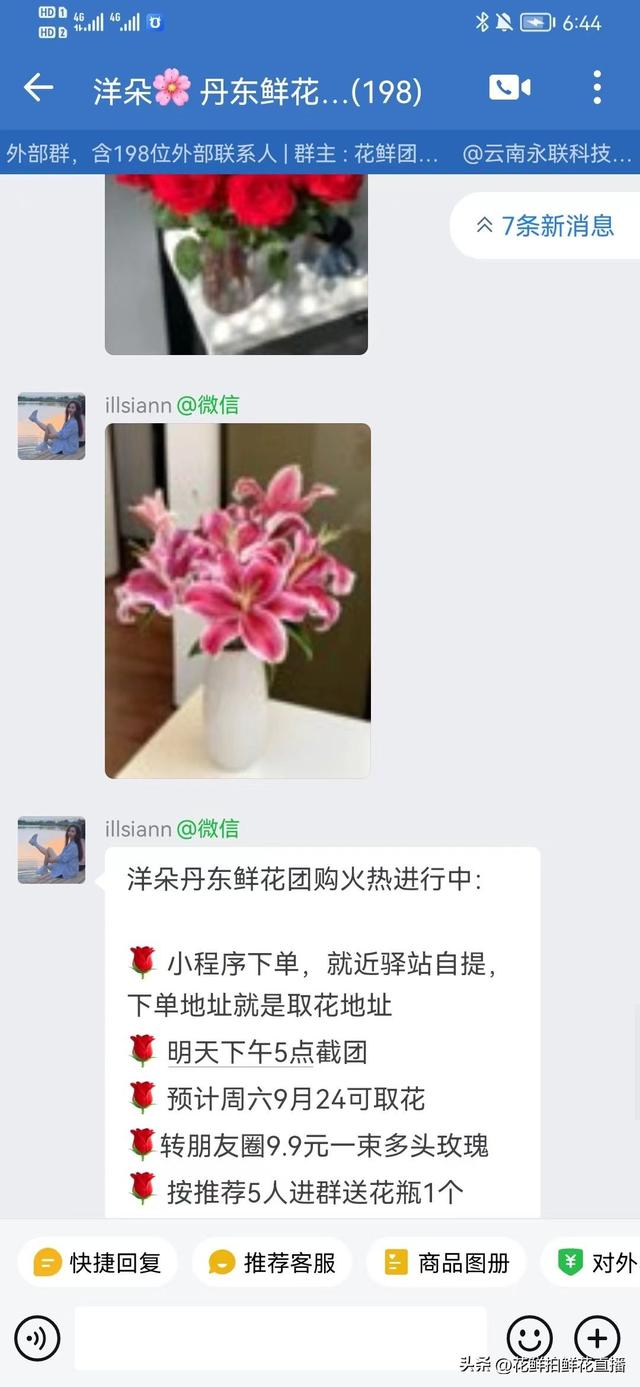Image resolution: width=640 pixels, height=1387 pixels.
Task: Select the 推荐客服 chip
Action: click(272, 1262)
